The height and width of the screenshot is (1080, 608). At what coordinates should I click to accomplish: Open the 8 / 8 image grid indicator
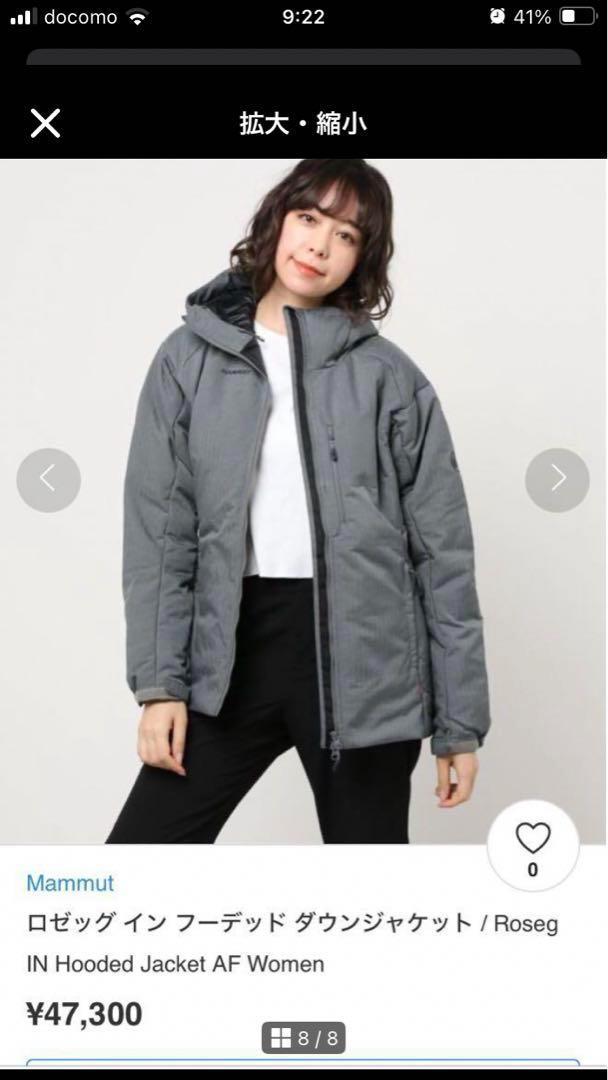click(x=305, y=1038)
